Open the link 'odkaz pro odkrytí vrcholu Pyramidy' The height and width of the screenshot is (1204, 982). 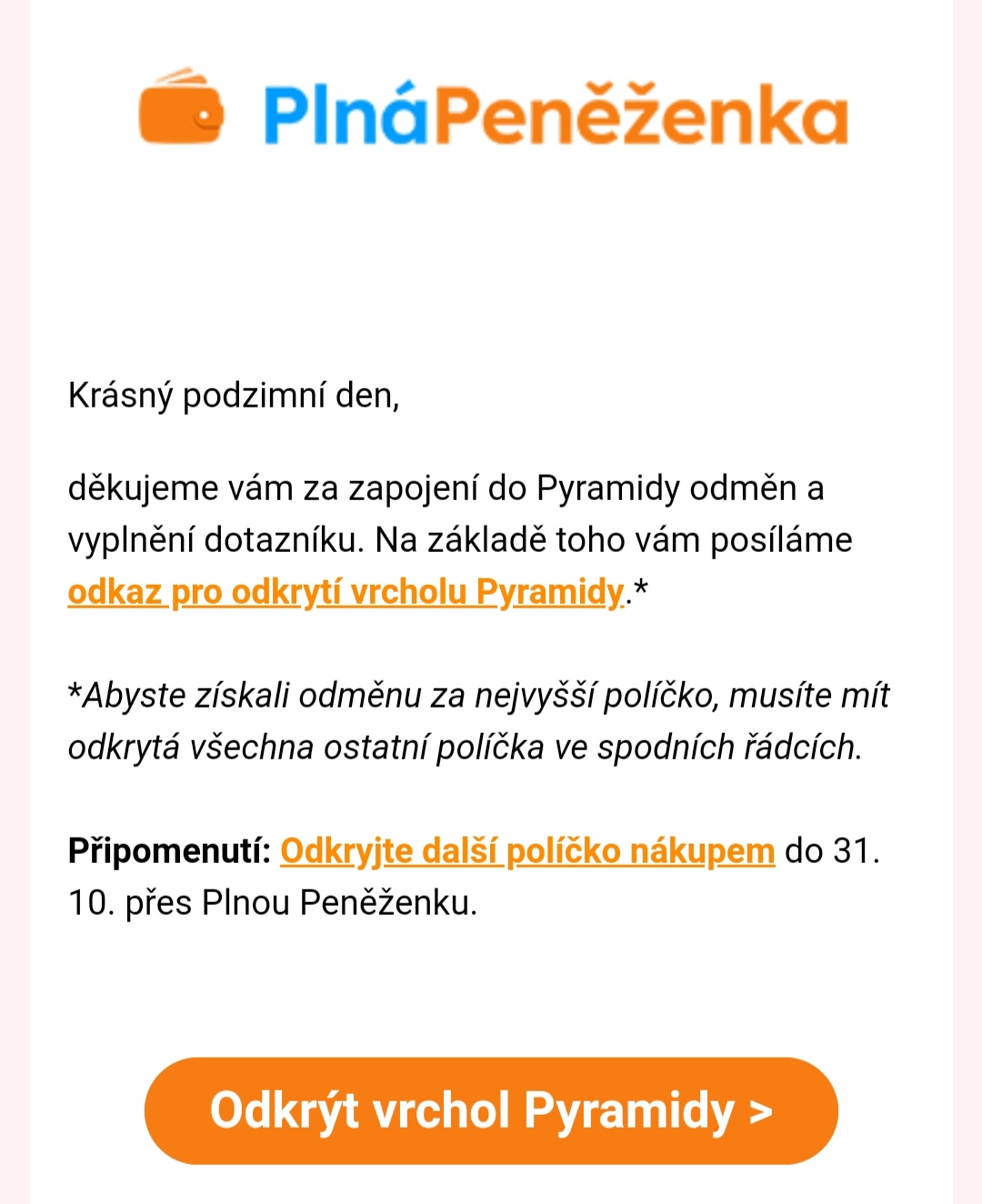point(346,592)
